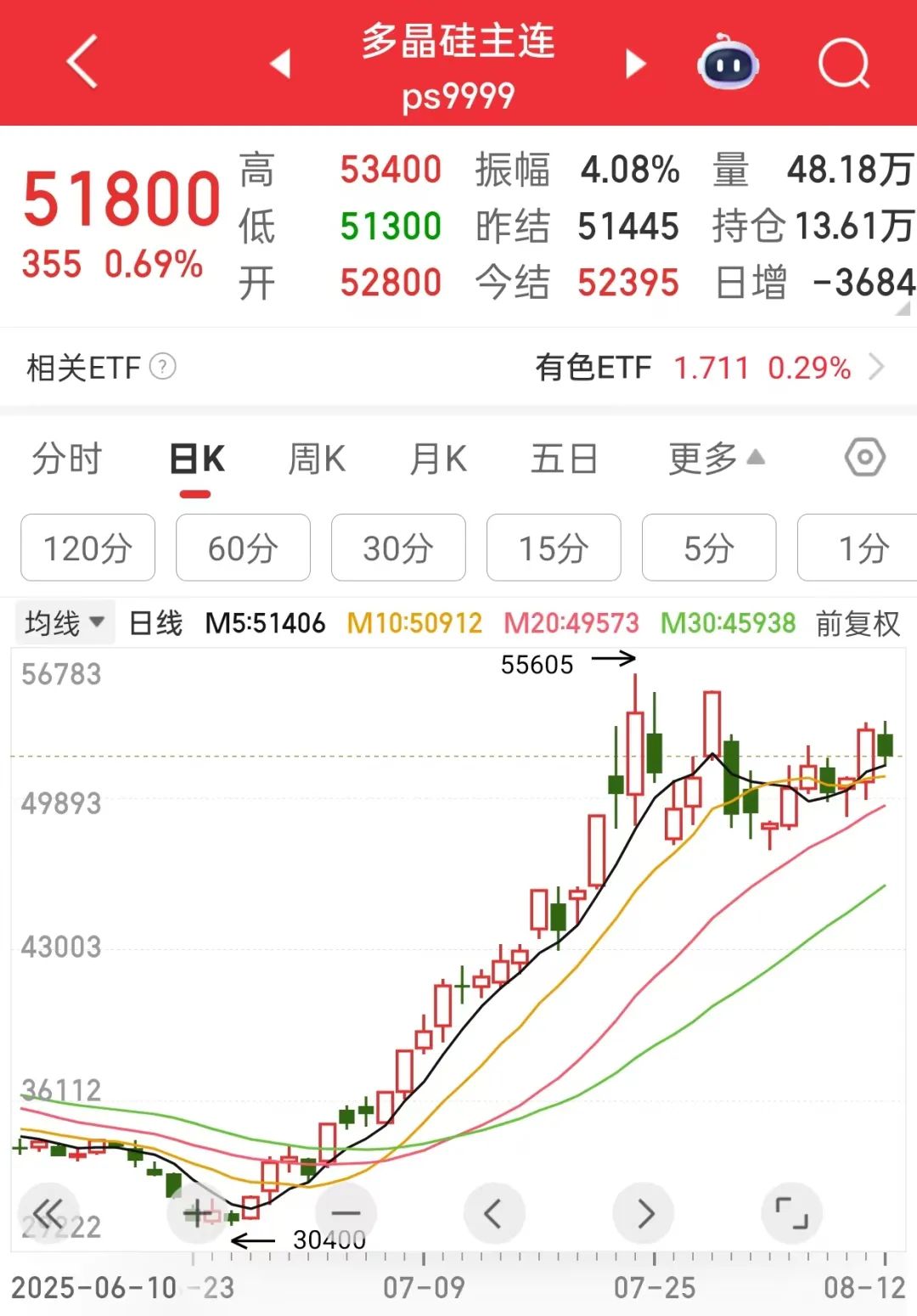Open the robot assistant icon
This screenshot has width=917, height=1316.
[x=728, y=62]
